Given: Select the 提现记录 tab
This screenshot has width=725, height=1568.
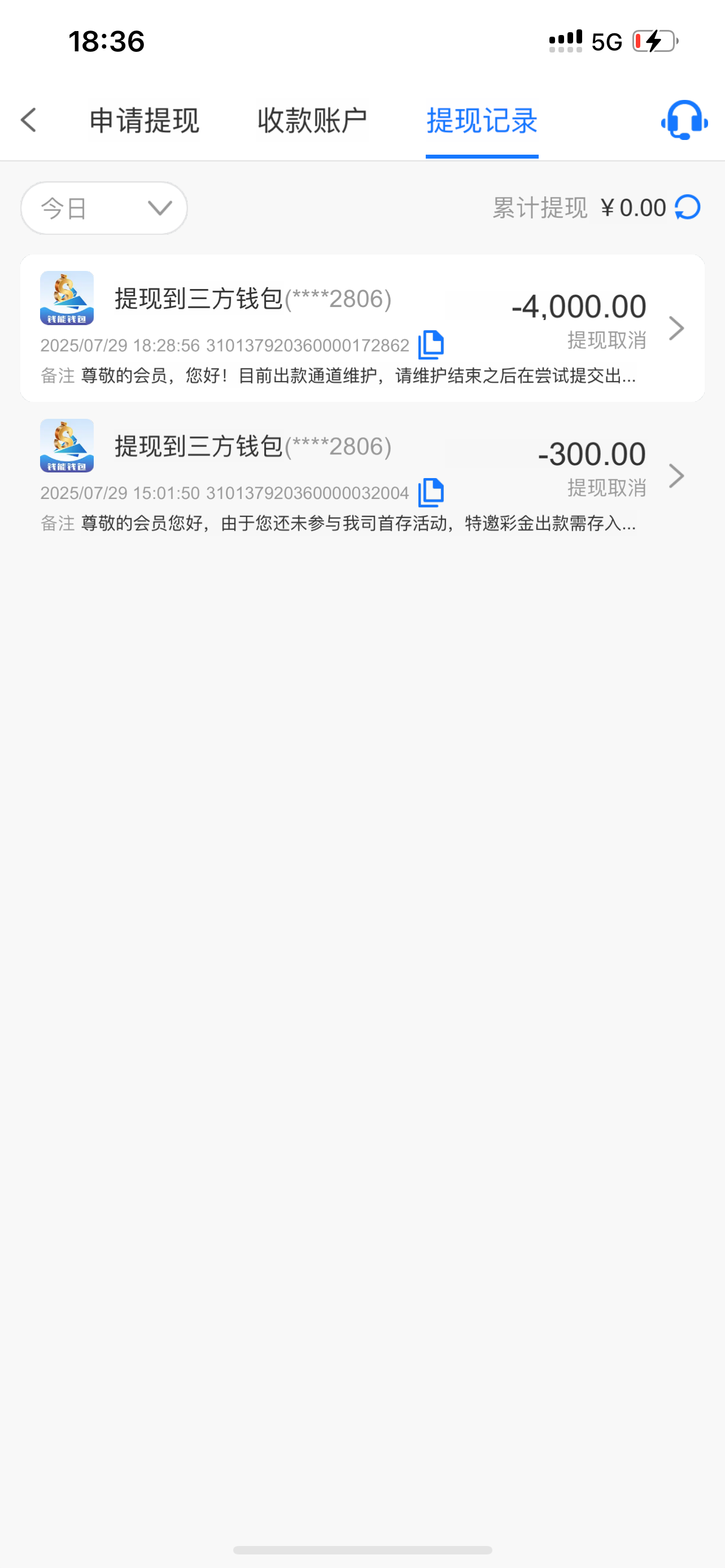Looking at the screenshot, I should [482, 121].
